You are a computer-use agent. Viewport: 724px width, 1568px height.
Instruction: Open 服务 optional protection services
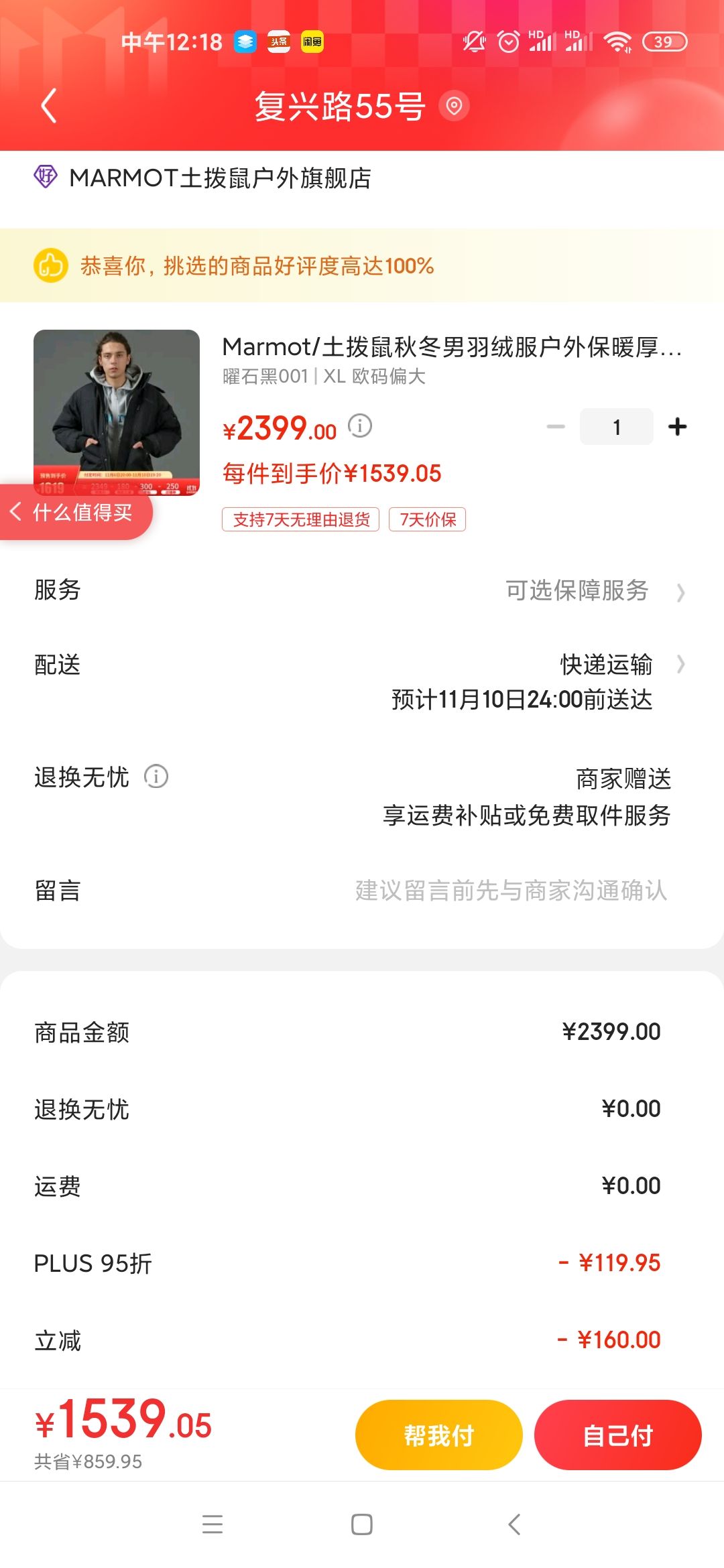[x=362, y=590]
